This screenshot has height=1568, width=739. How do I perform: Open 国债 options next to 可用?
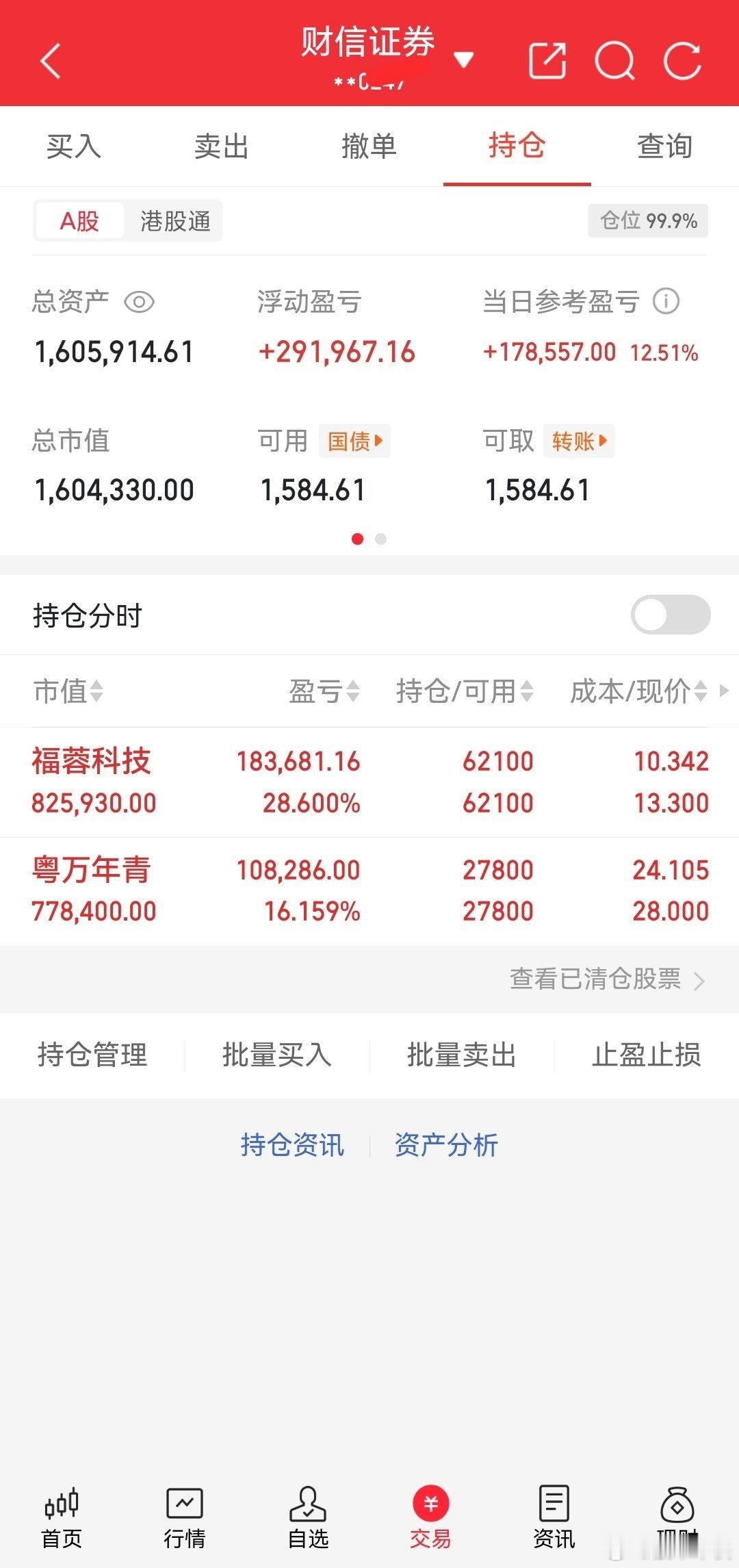[354, 441]
